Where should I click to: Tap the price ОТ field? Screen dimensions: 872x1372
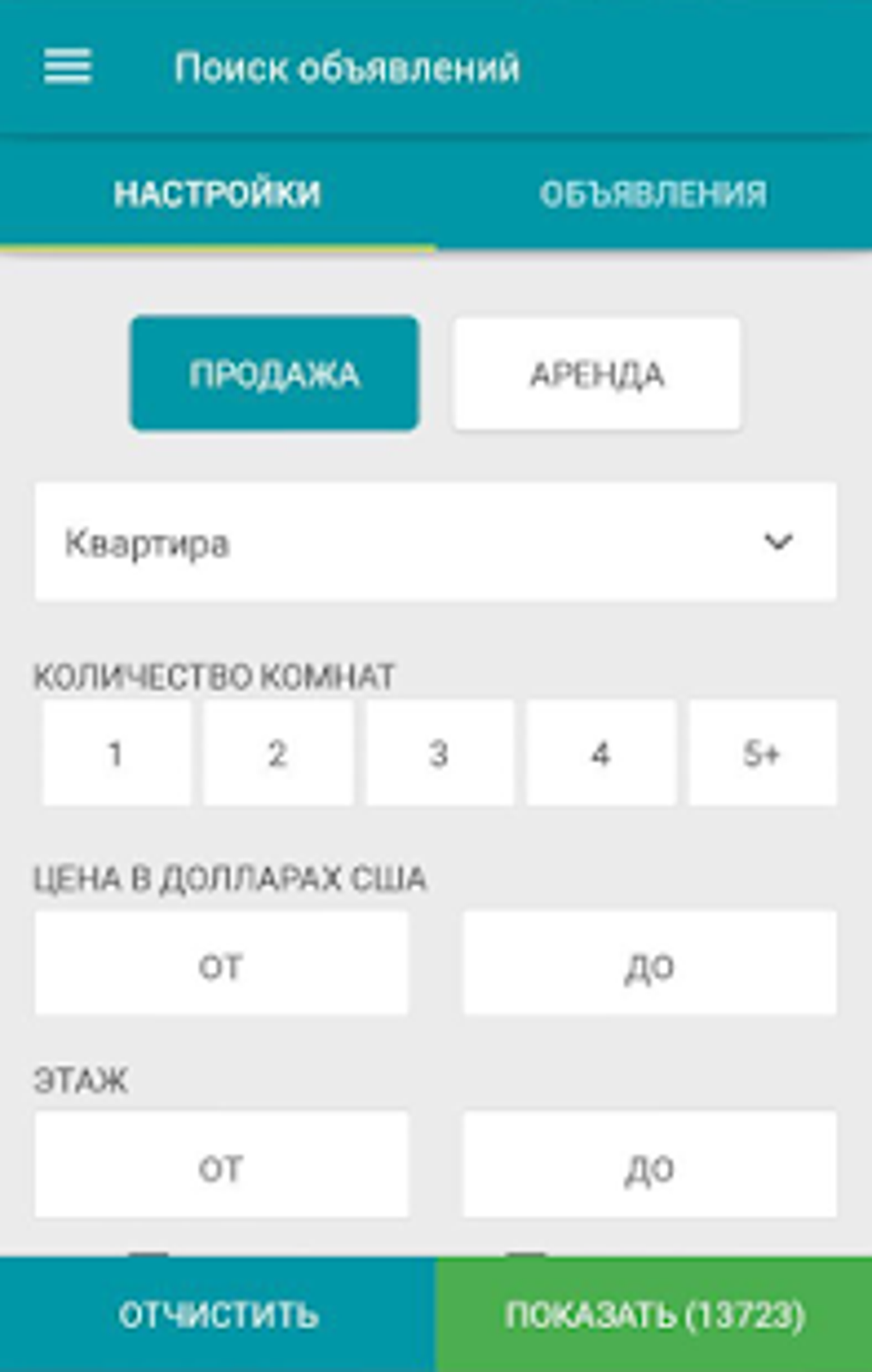(x=221, y=963)
